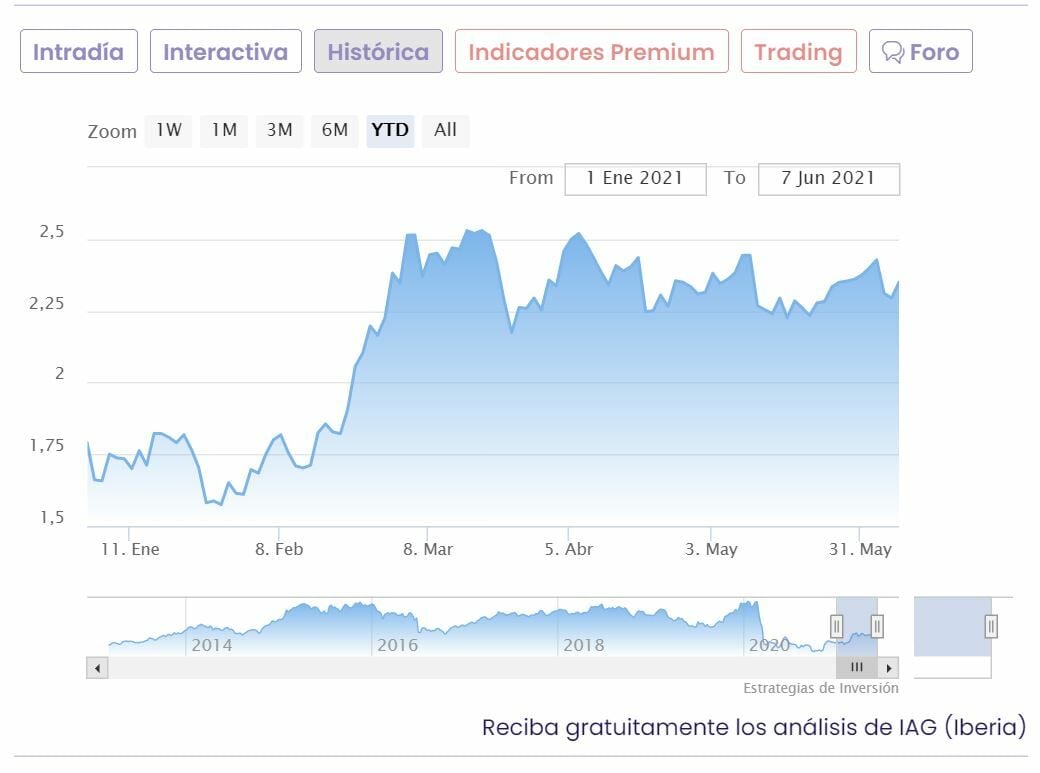
Task: Open the free IAG (Iberia) analysis link
Action: point(753,727)
